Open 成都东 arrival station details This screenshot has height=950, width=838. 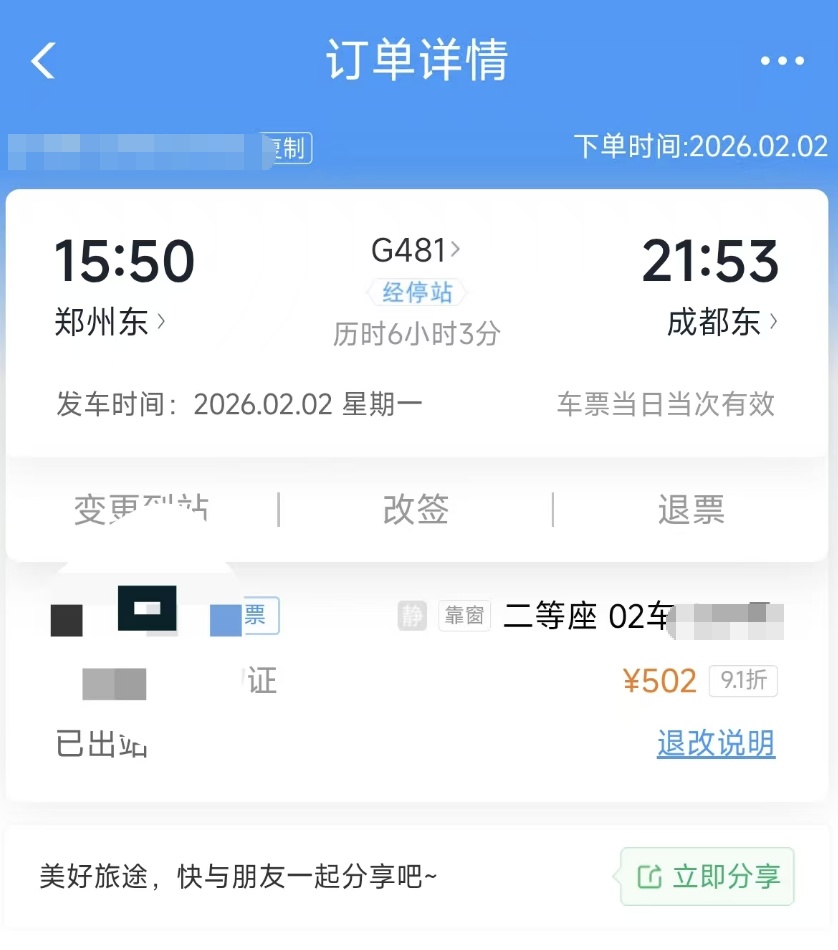[x=717, y=324]
